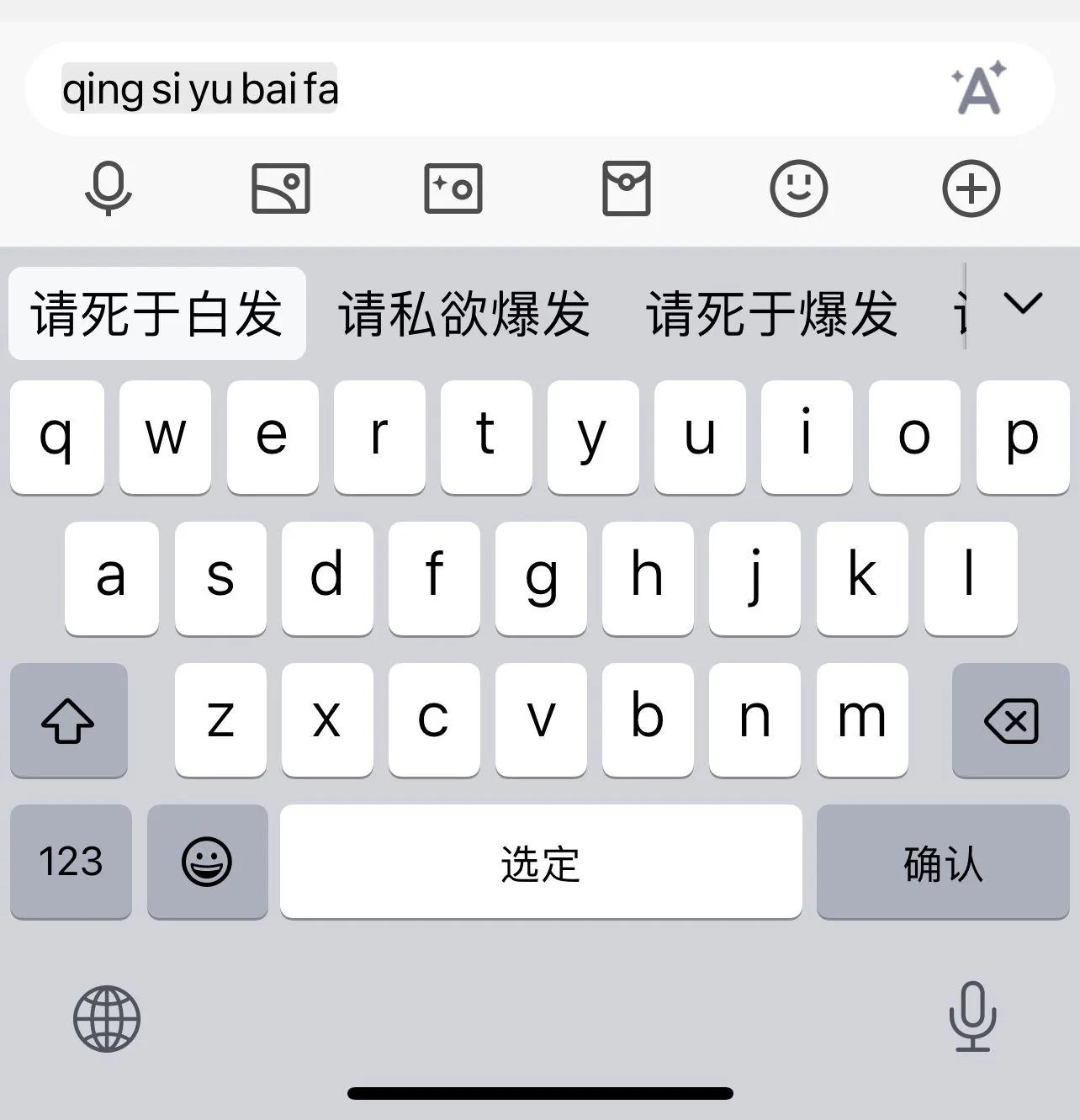1080x1120 pixels.
Task: Switch keyboard language with the globe icon
Action: [x=105, y=1018]
